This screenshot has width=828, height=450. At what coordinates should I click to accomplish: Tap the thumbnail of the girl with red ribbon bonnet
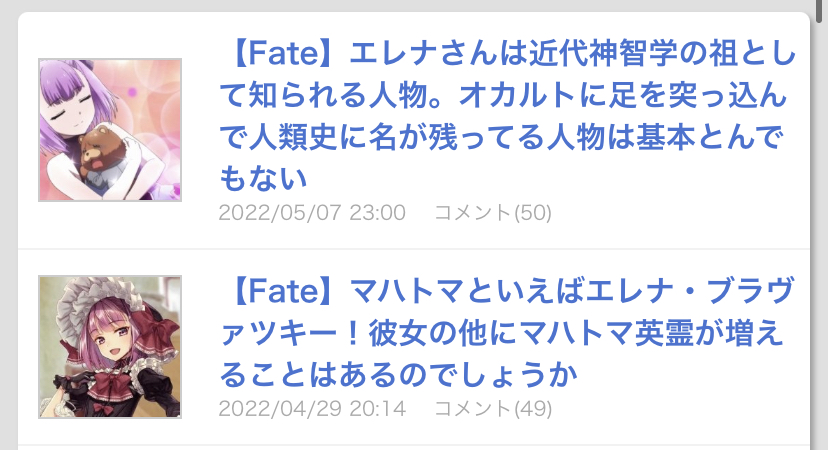click(110, 347)
